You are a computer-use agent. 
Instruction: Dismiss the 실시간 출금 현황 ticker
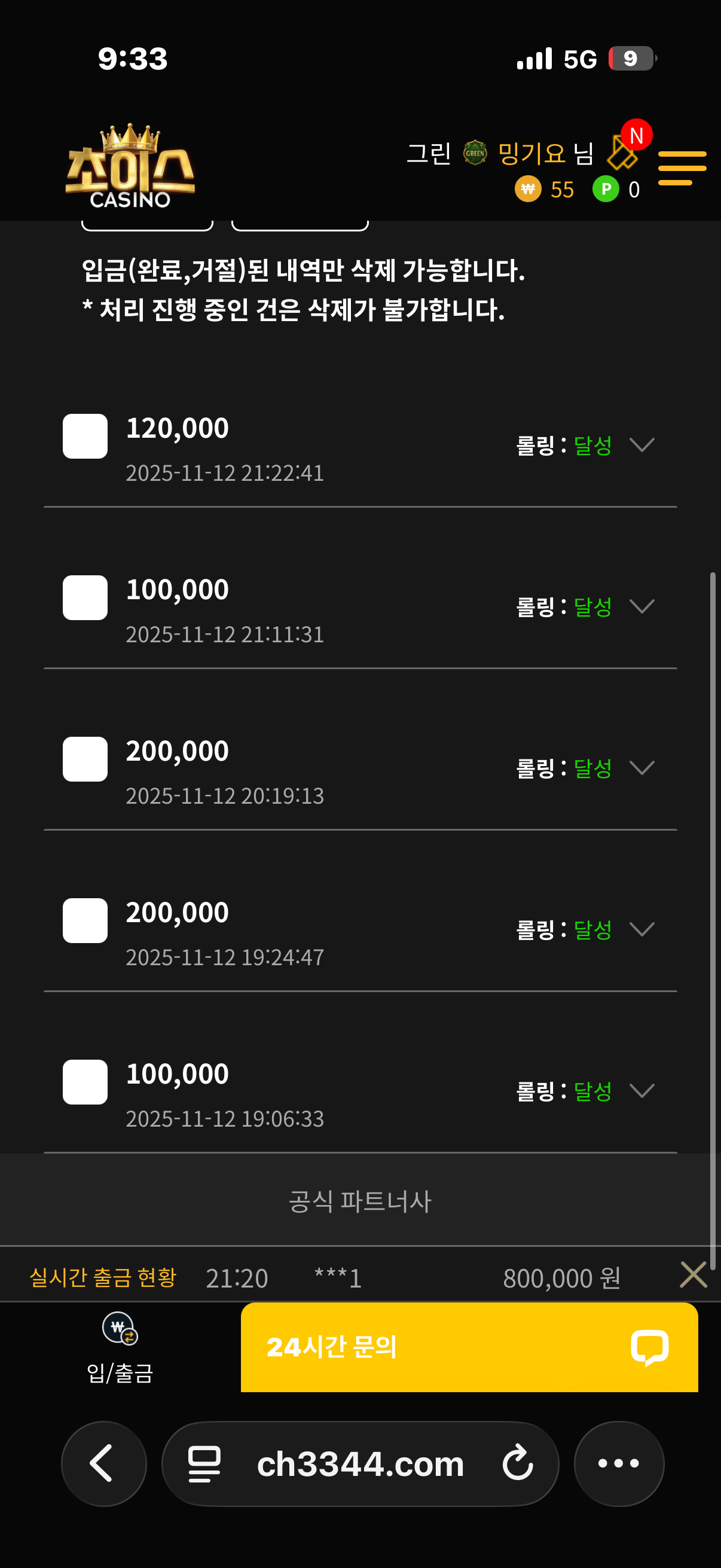(x=693, y=1274)
